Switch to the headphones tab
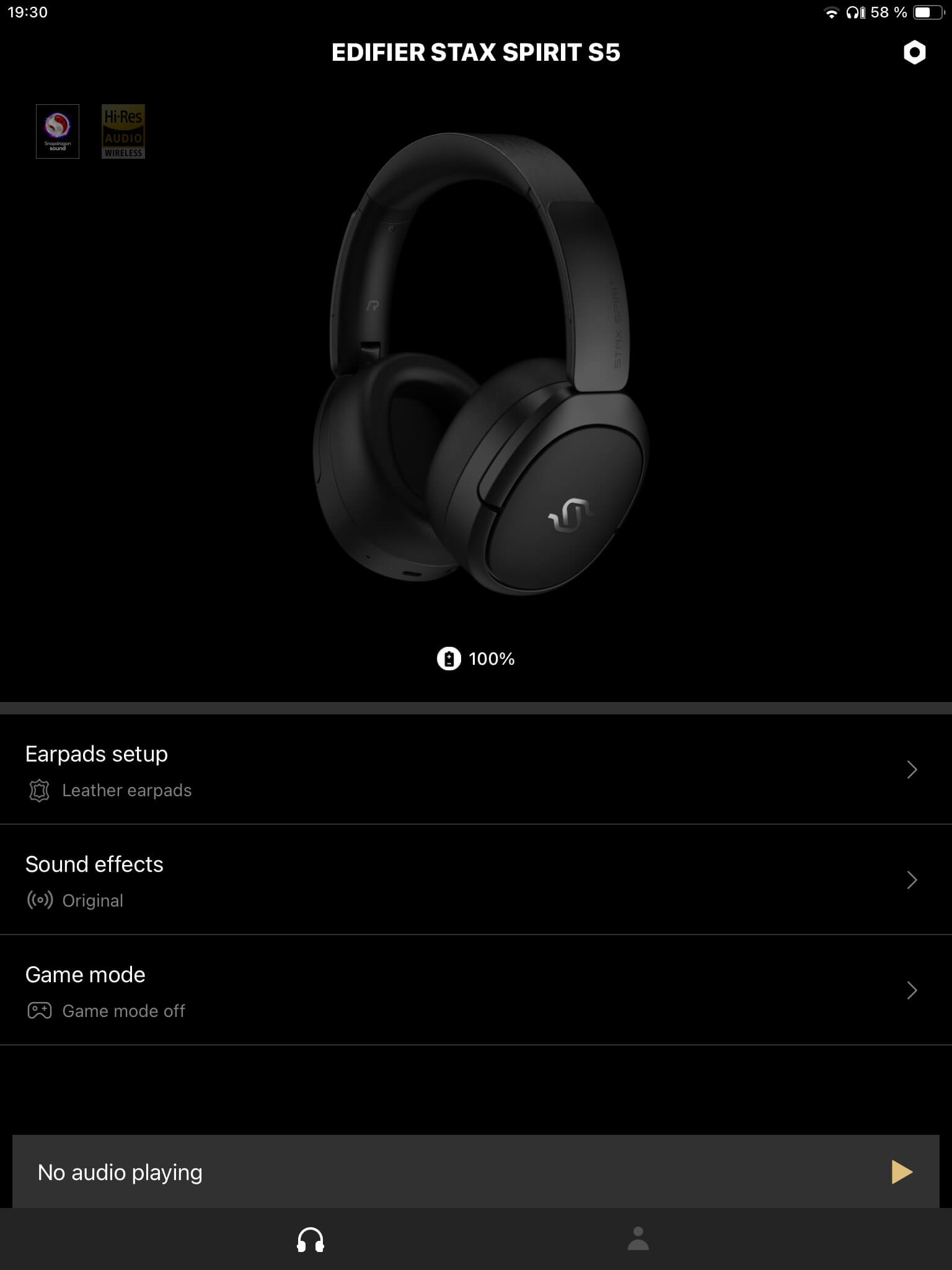 (x=311, y=1240)
